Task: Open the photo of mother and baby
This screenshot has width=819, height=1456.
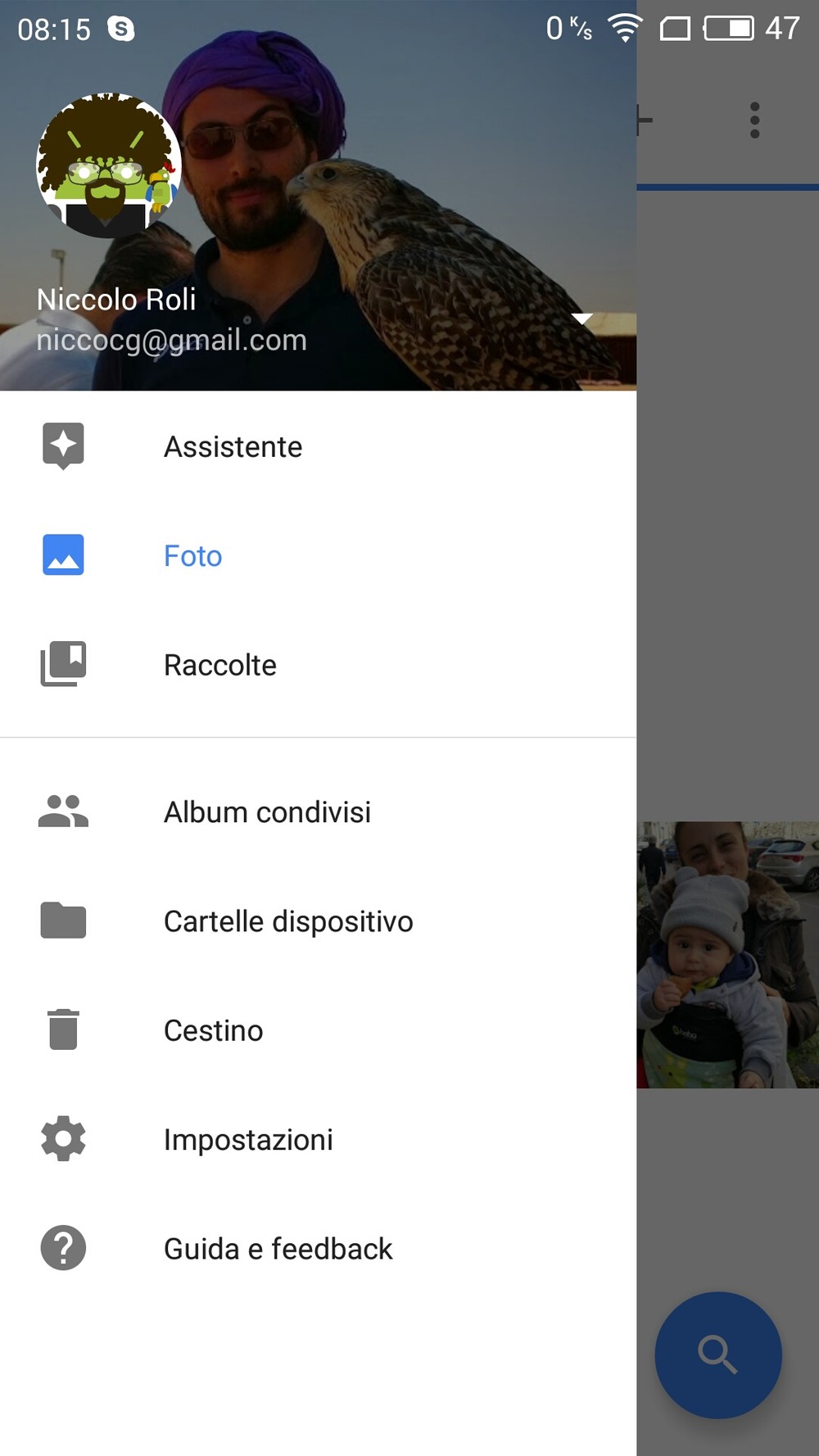Action: coord(728,955)
